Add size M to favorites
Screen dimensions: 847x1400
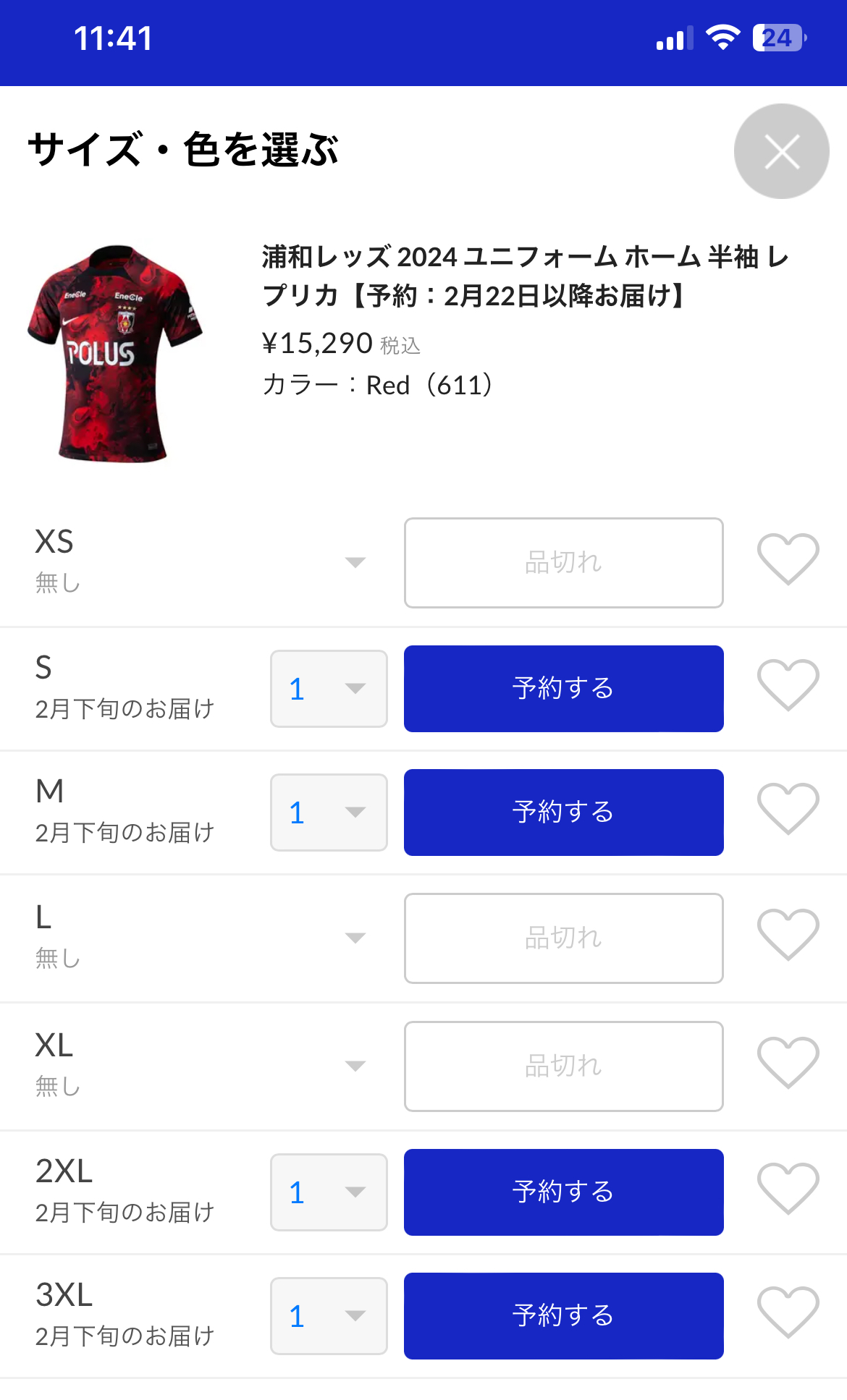click(788, 809)
